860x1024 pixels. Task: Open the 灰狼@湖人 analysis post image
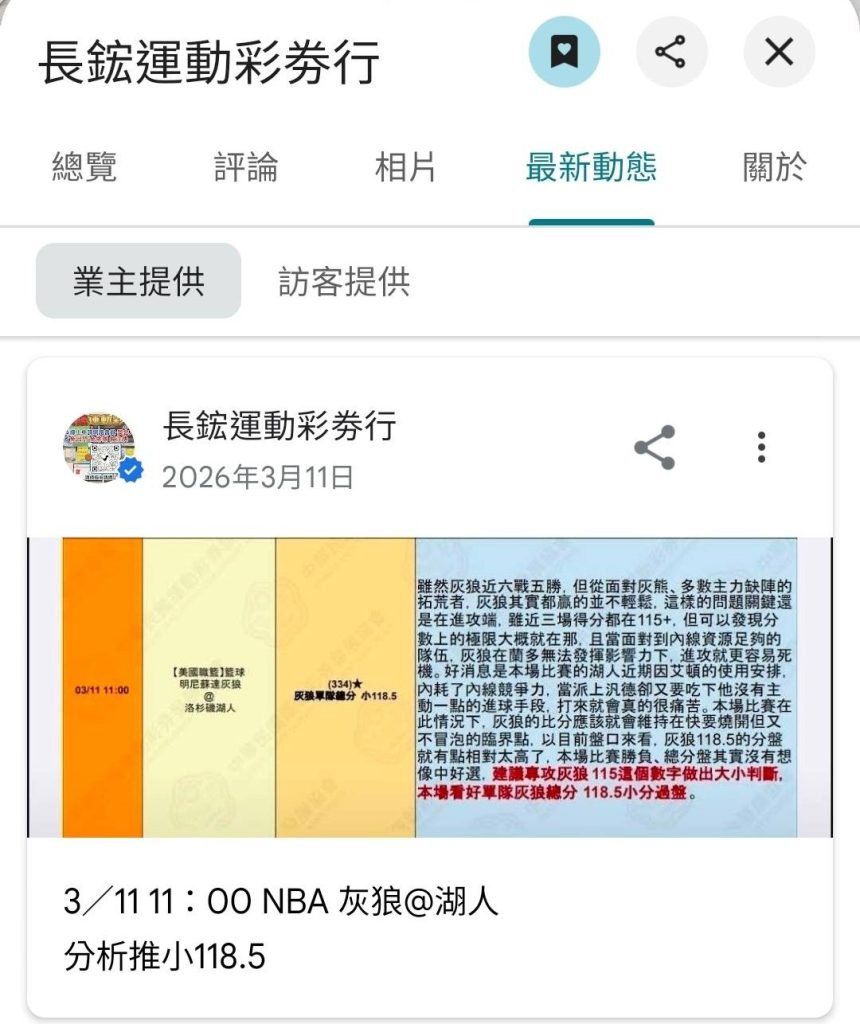coord(429,687)
